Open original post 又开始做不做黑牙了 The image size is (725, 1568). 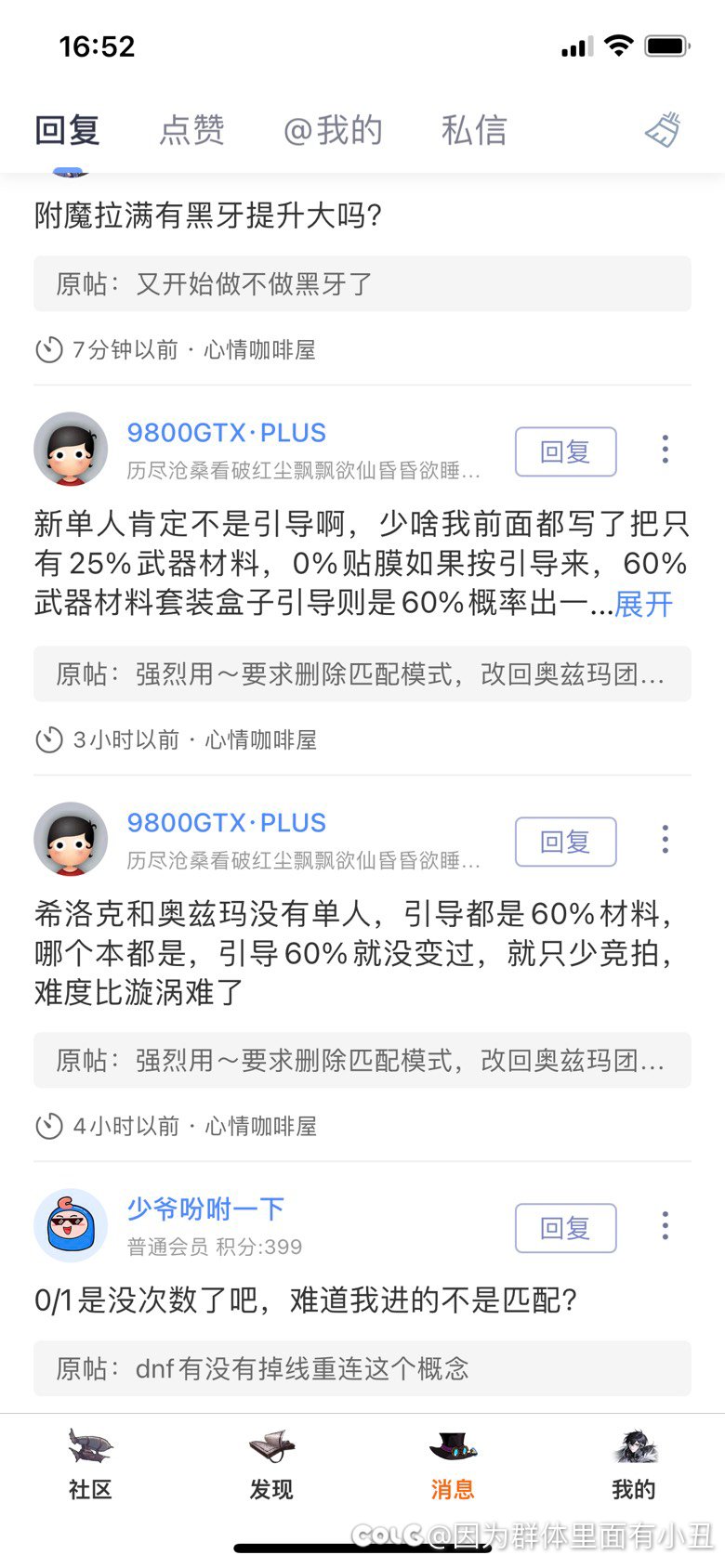[362, 283]
